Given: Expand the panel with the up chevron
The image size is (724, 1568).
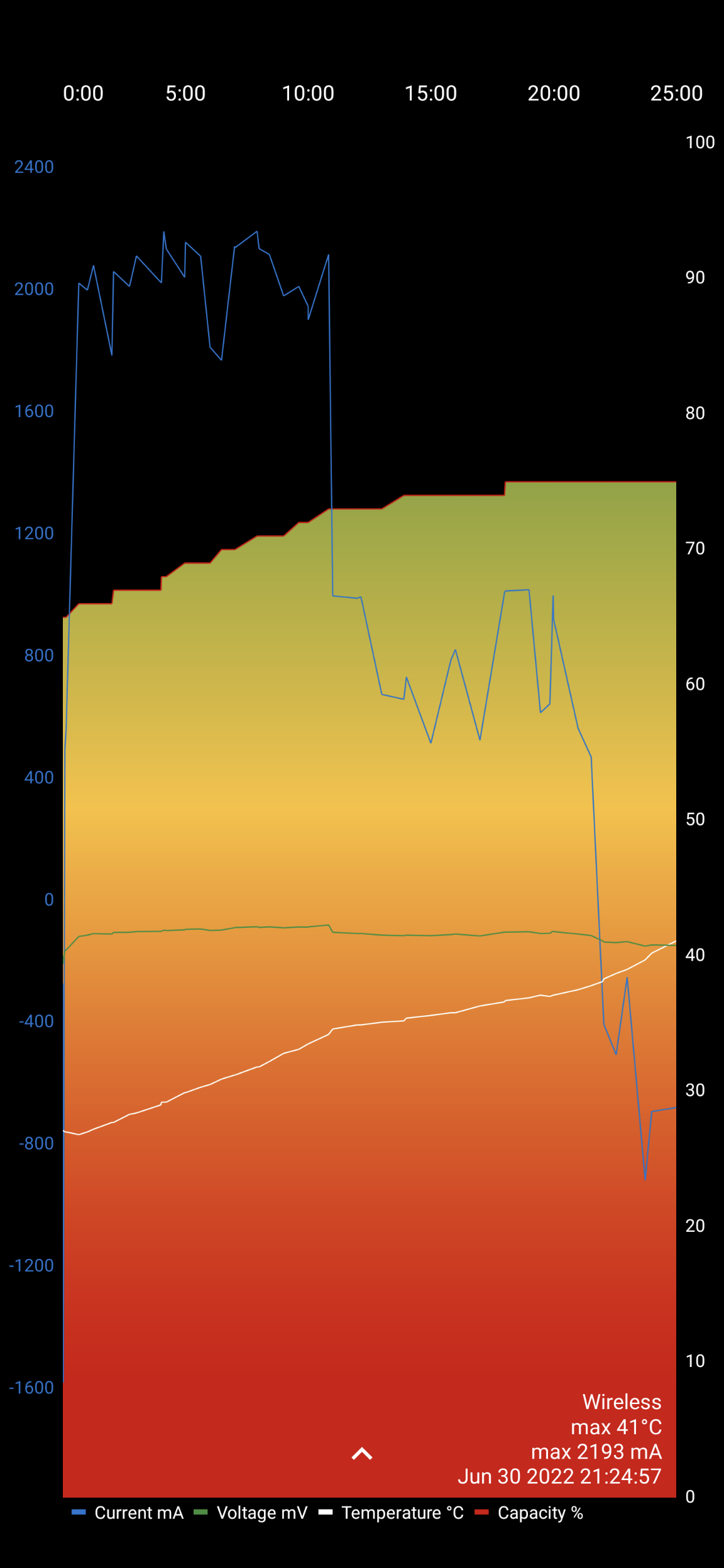Looking at the screenshot, I should pos(362,1454).
